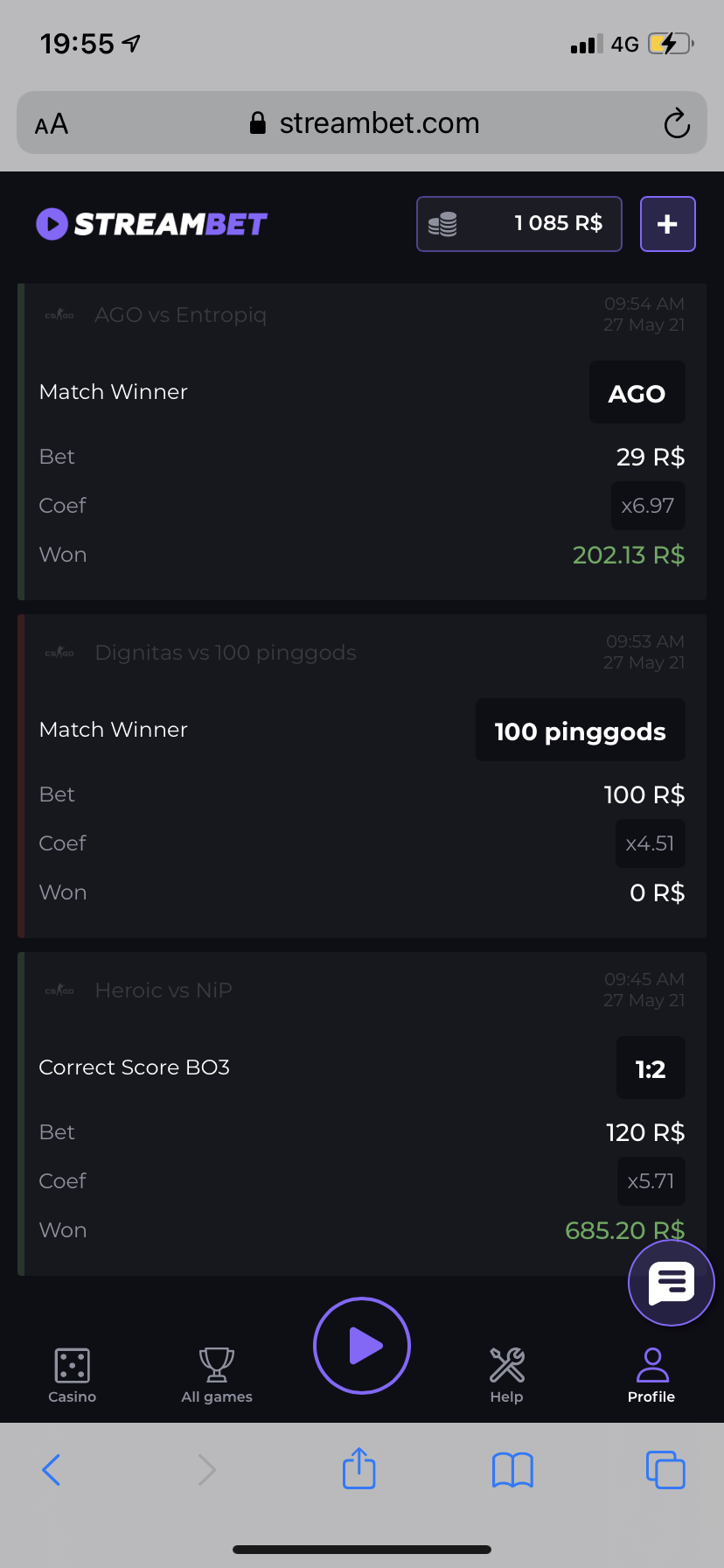Tap the streambet.com address bar

[367, 123]
